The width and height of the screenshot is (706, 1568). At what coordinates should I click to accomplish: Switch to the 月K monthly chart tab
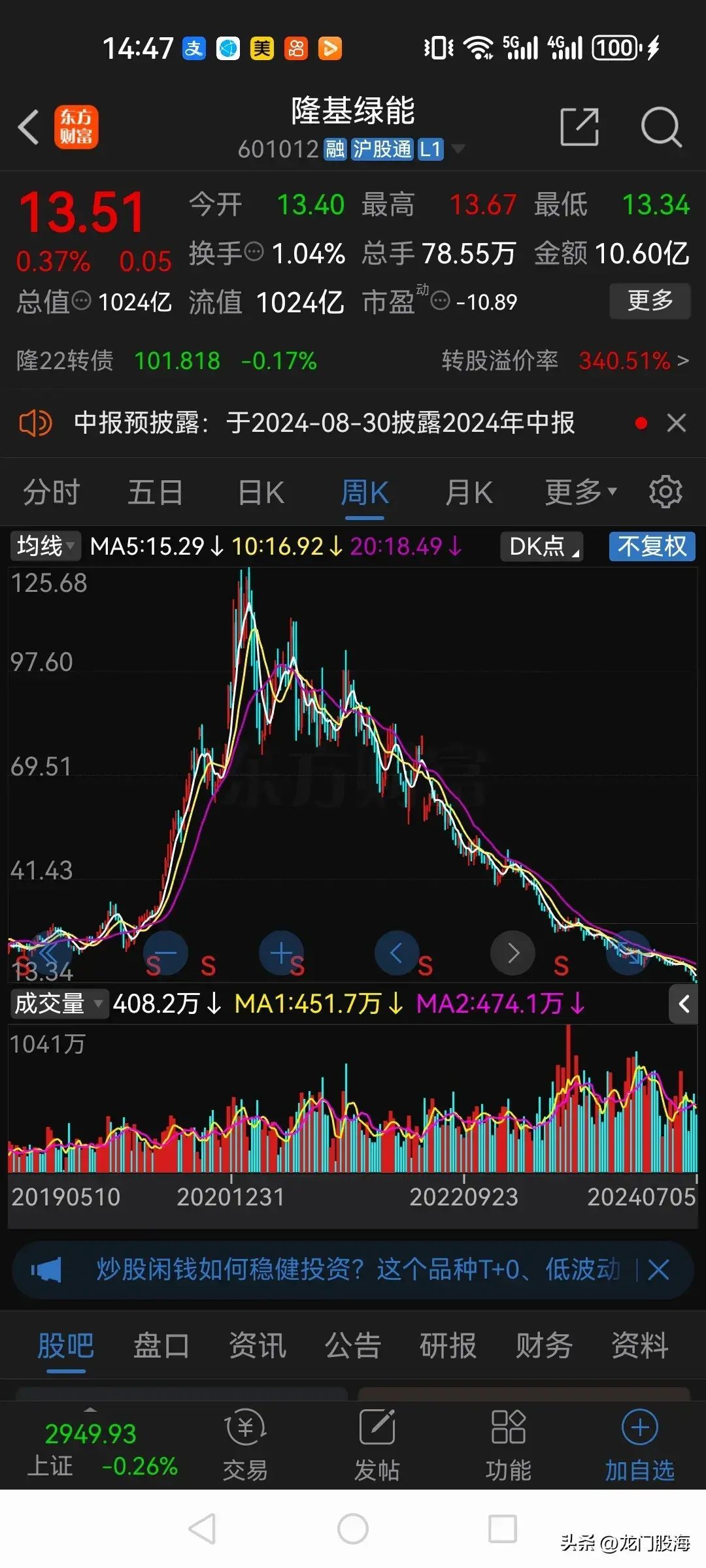point(468,492)
